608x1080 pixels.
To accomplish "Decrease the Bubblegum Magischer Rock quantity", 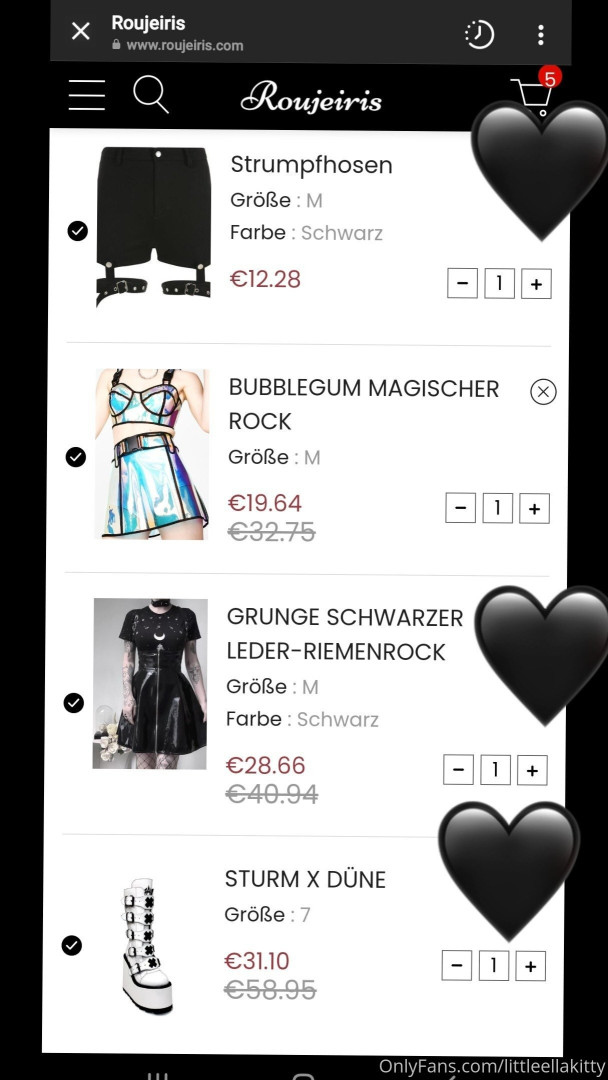I will [460, 509].
